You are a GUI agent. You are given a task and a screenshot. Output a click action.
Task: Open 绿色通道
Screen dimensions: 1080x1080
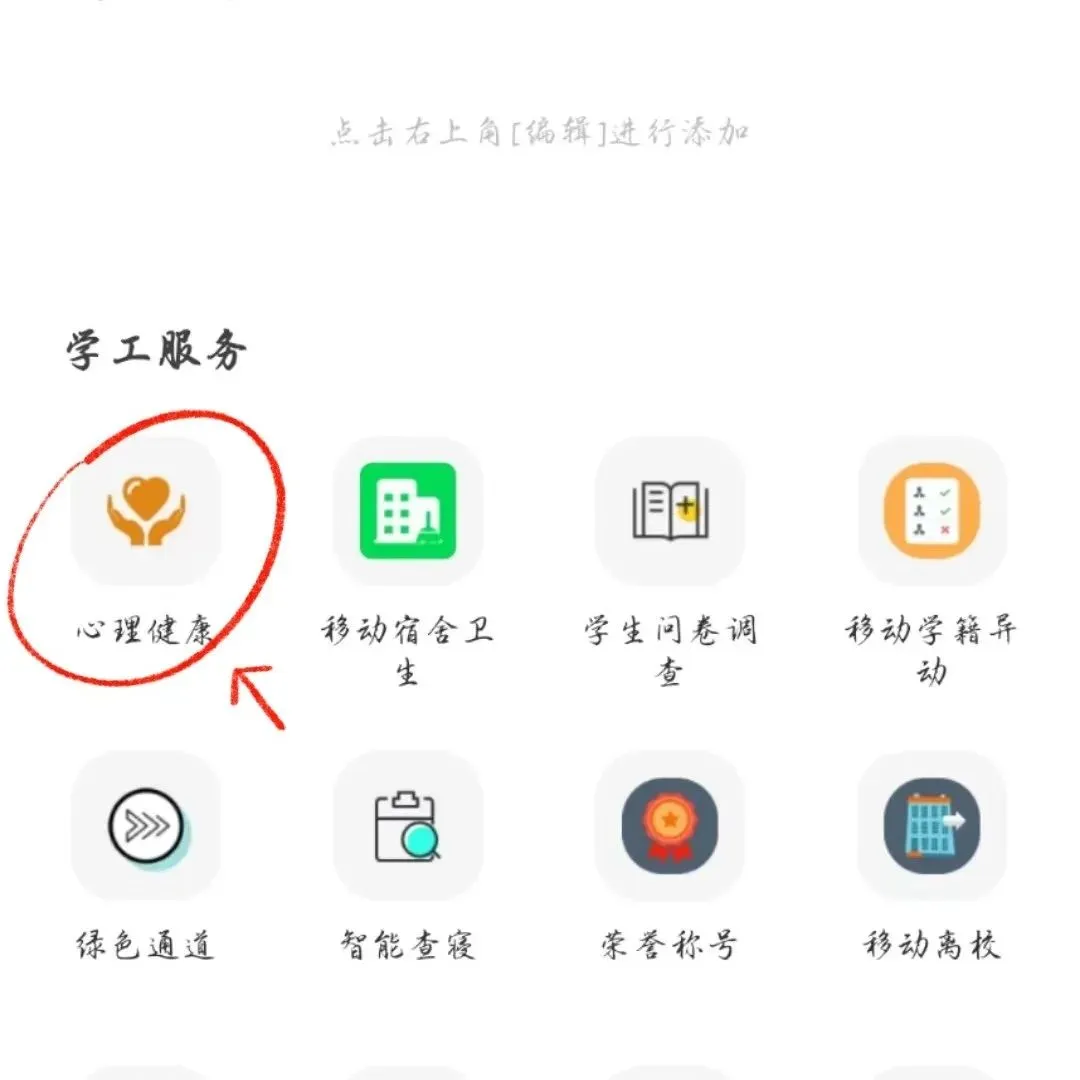[146, 825]
